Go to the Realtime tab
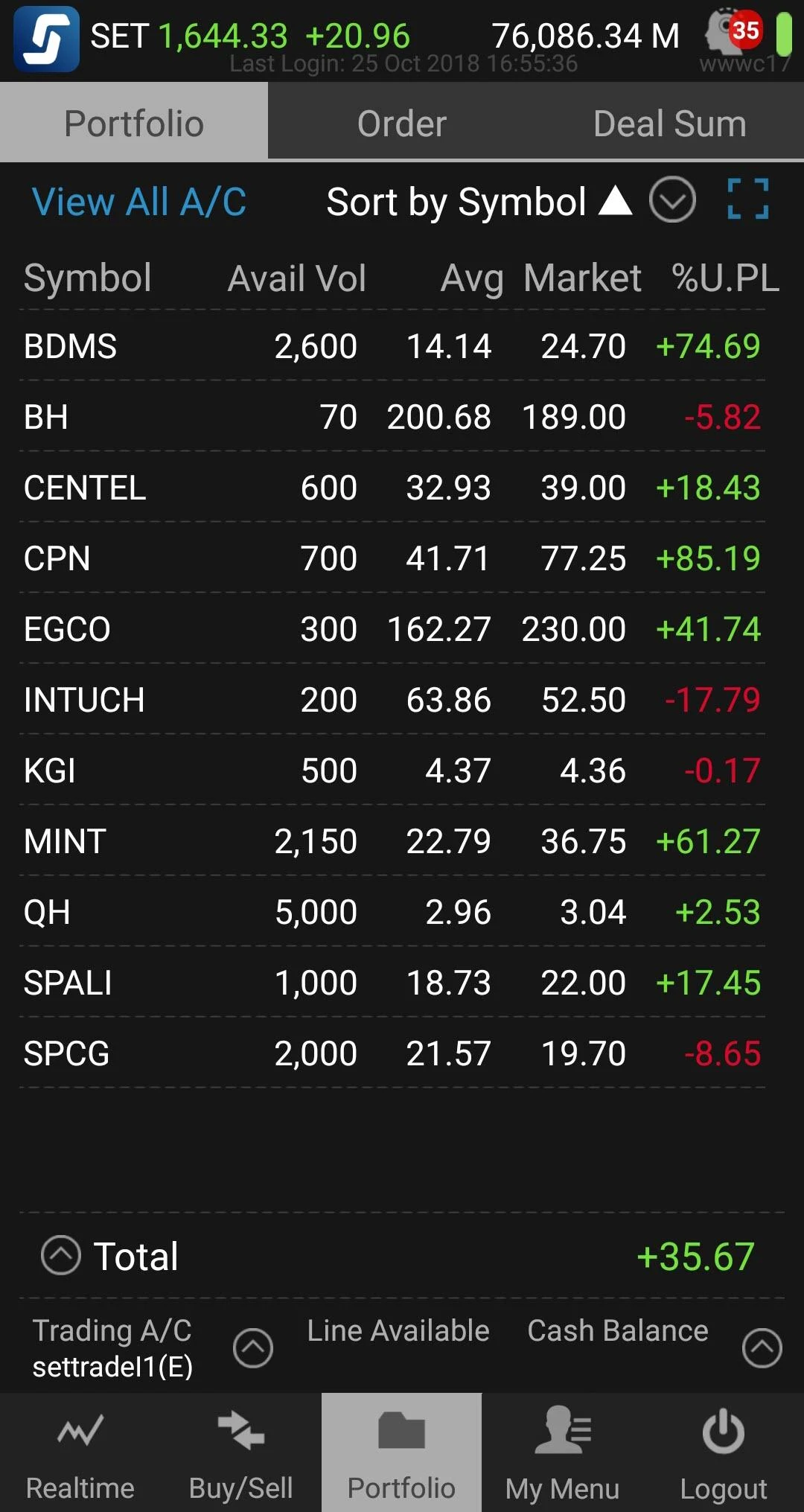 pyautogui.click(x=80, y=1453)
